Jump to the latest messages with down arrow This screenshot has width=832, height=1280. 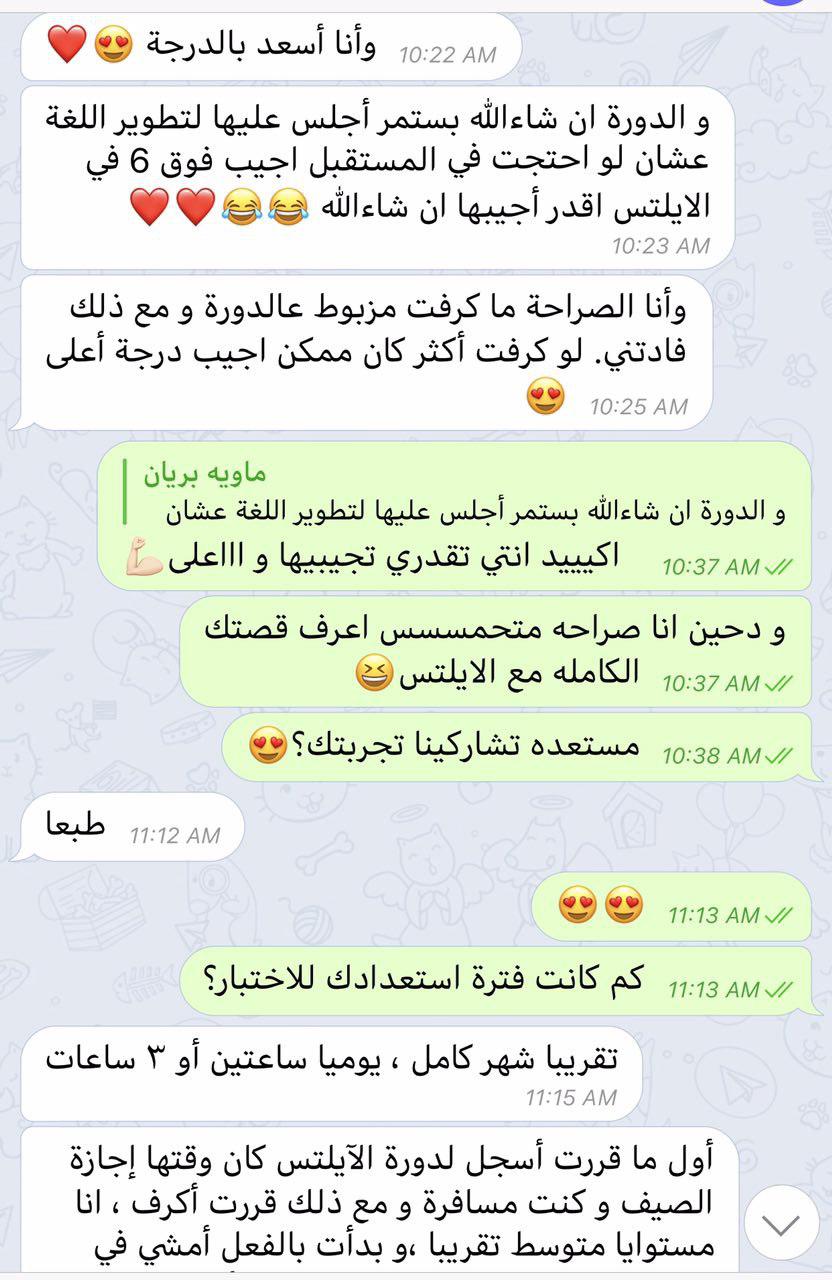pyautogui.click(x=781, y=1222)
